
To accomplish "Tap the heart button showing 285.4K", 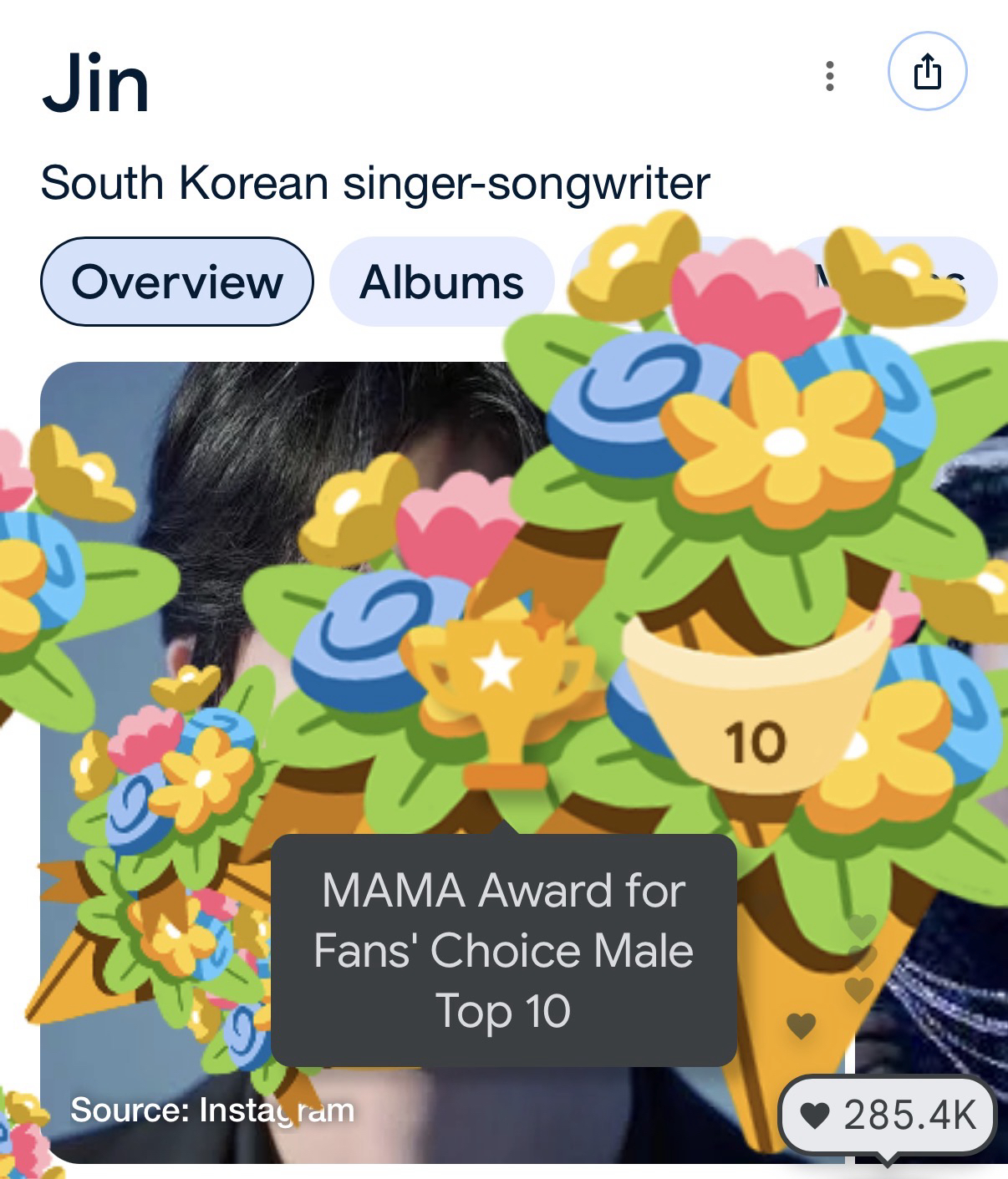I will click(888, 1115).
